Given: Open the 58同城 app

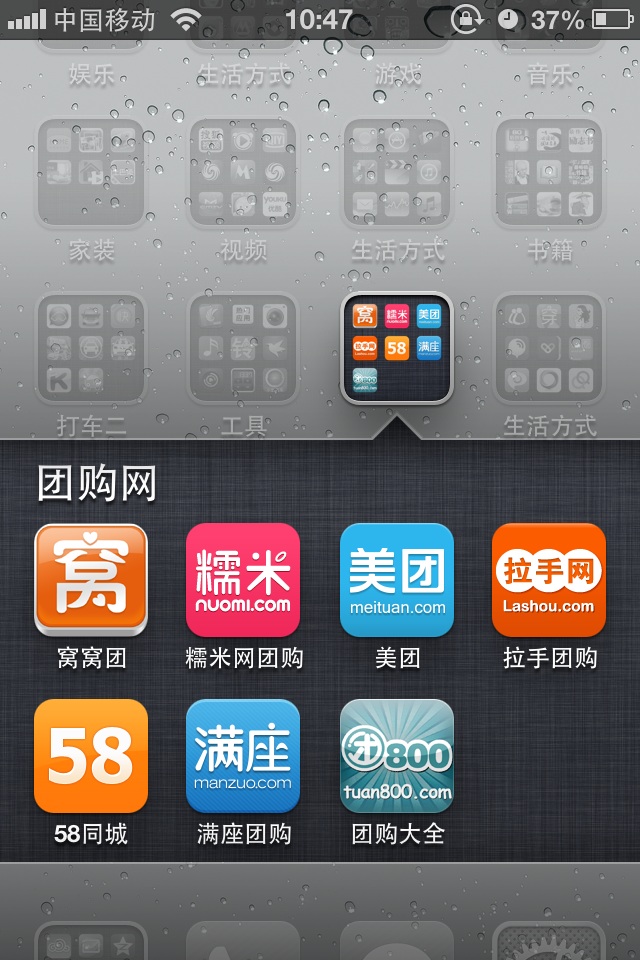Looking at the screenshot, I should click(x=91, y=756).
